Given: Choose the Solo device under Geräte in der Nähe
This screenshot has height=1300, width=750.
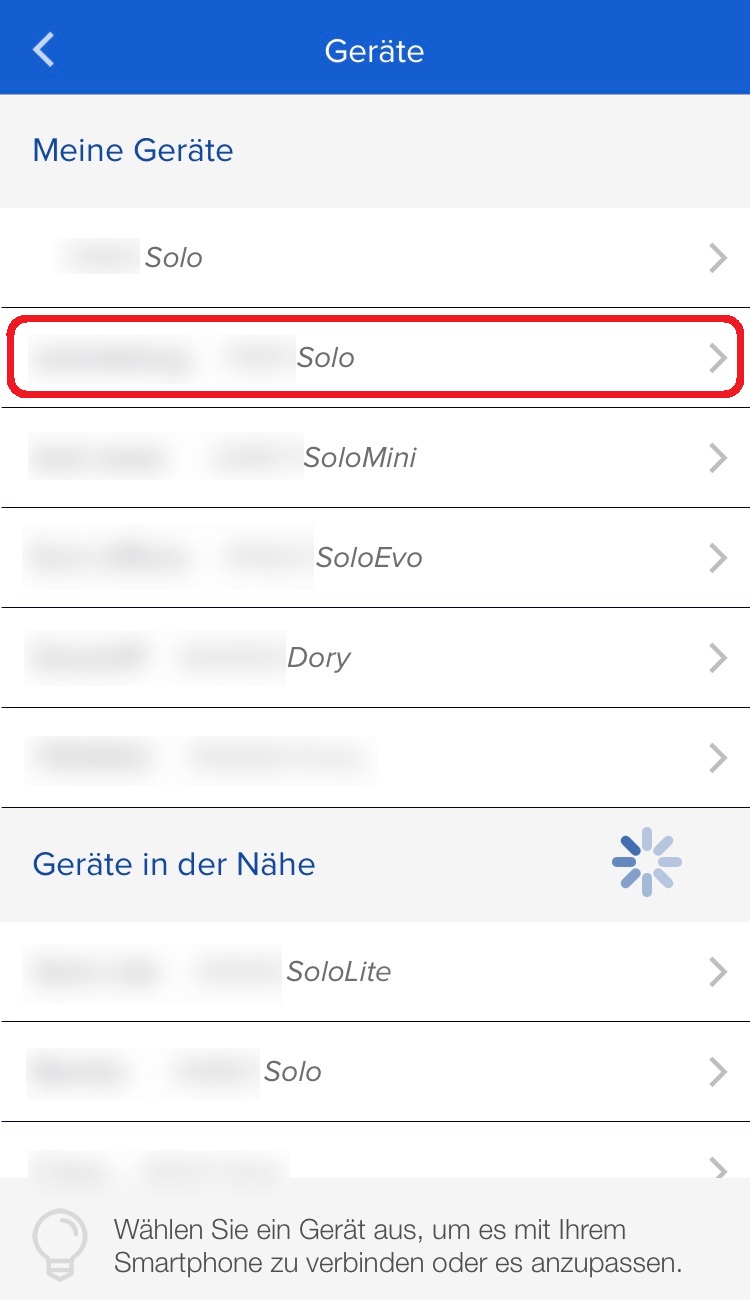Looking at the screenshot, I should 375,1071.
